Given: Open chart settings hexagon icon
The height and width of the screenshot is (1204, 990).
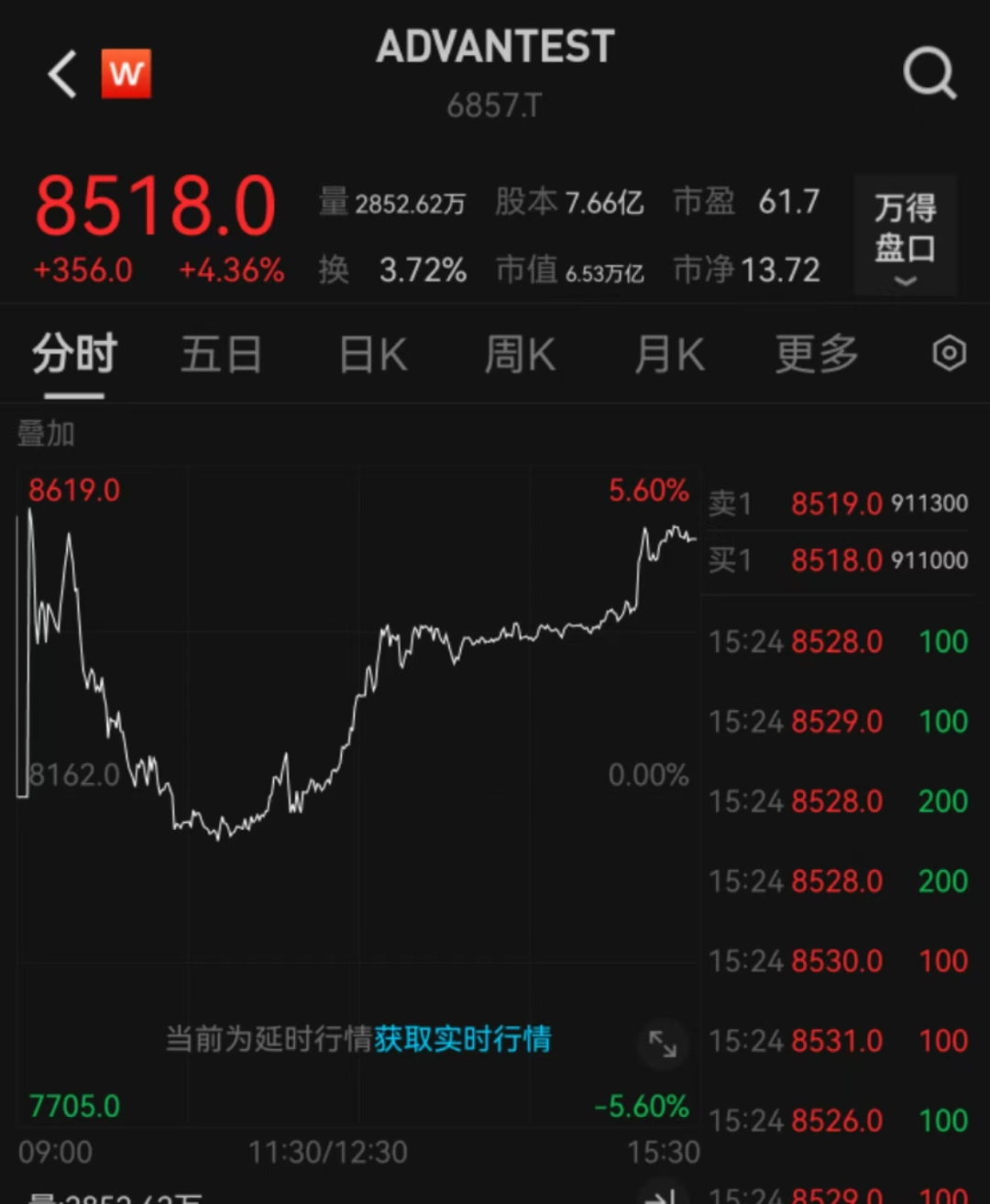Looking at the screenshot, I should point(949,354).
